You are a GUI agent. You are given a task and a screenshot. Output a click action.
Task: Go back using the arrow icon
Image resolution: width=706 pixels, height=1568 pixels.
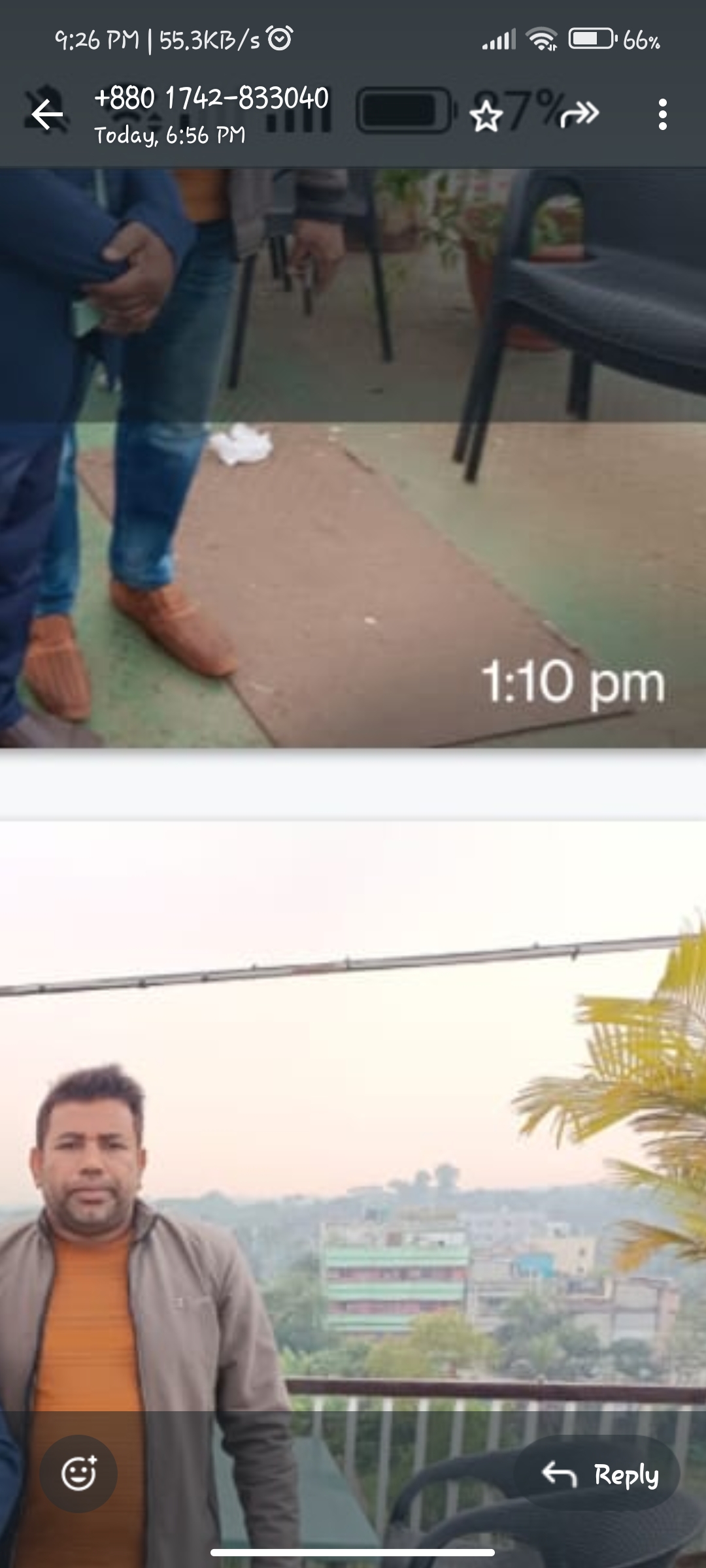tap(47, 115)
